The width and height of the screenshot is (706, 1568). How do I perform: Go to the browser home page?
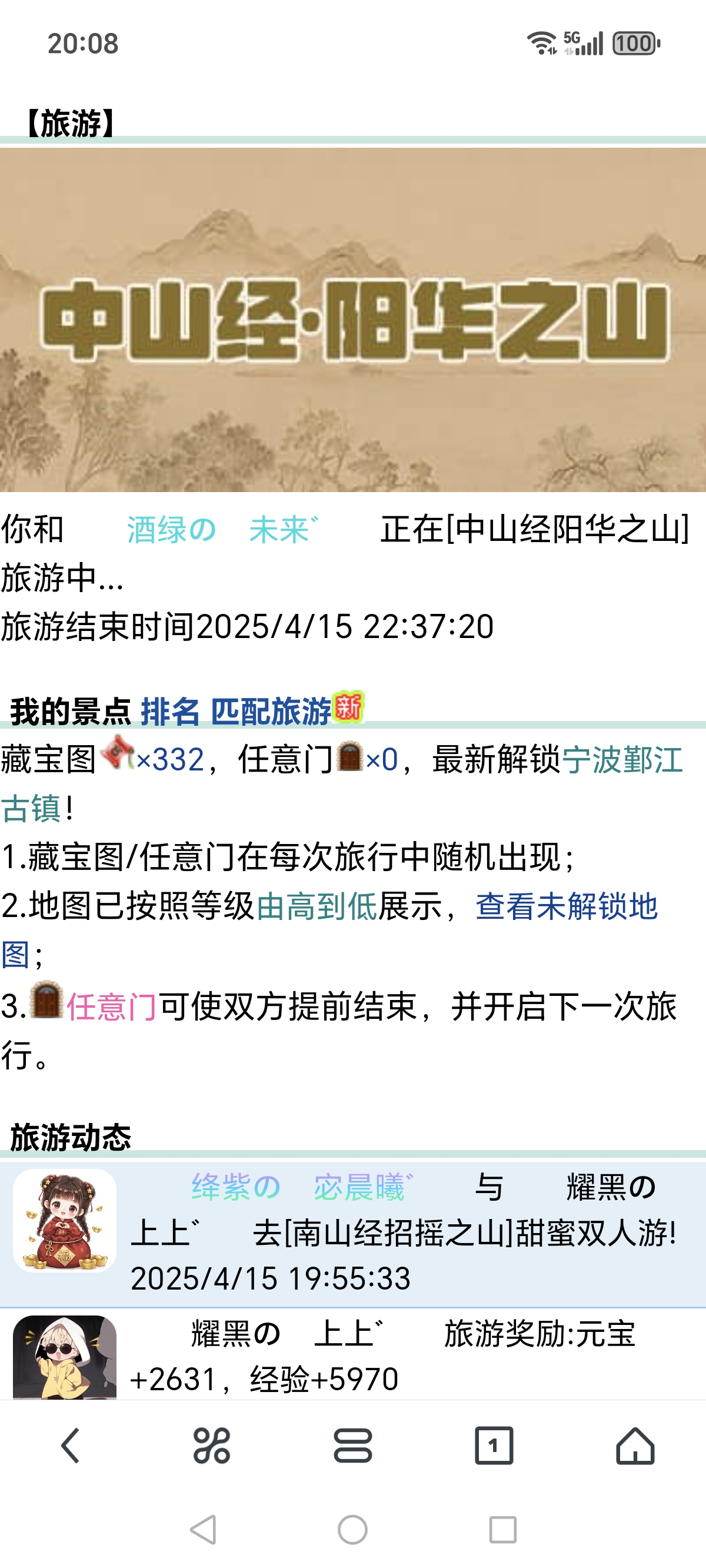pos(635,1446)
